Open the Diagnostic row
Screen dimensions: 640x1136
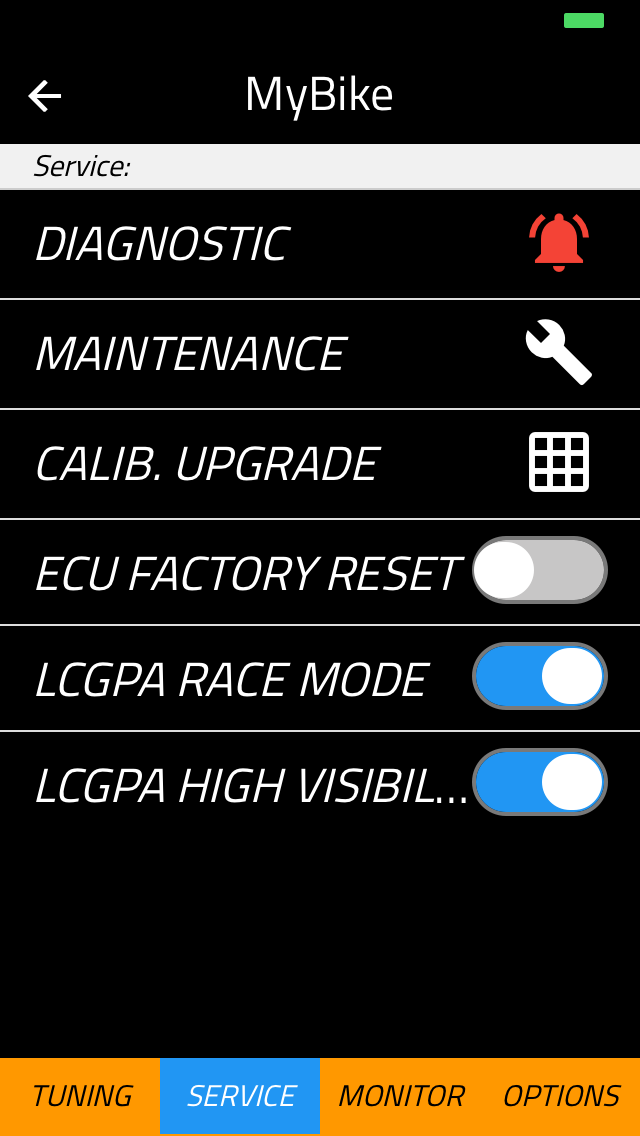(320, 244)
